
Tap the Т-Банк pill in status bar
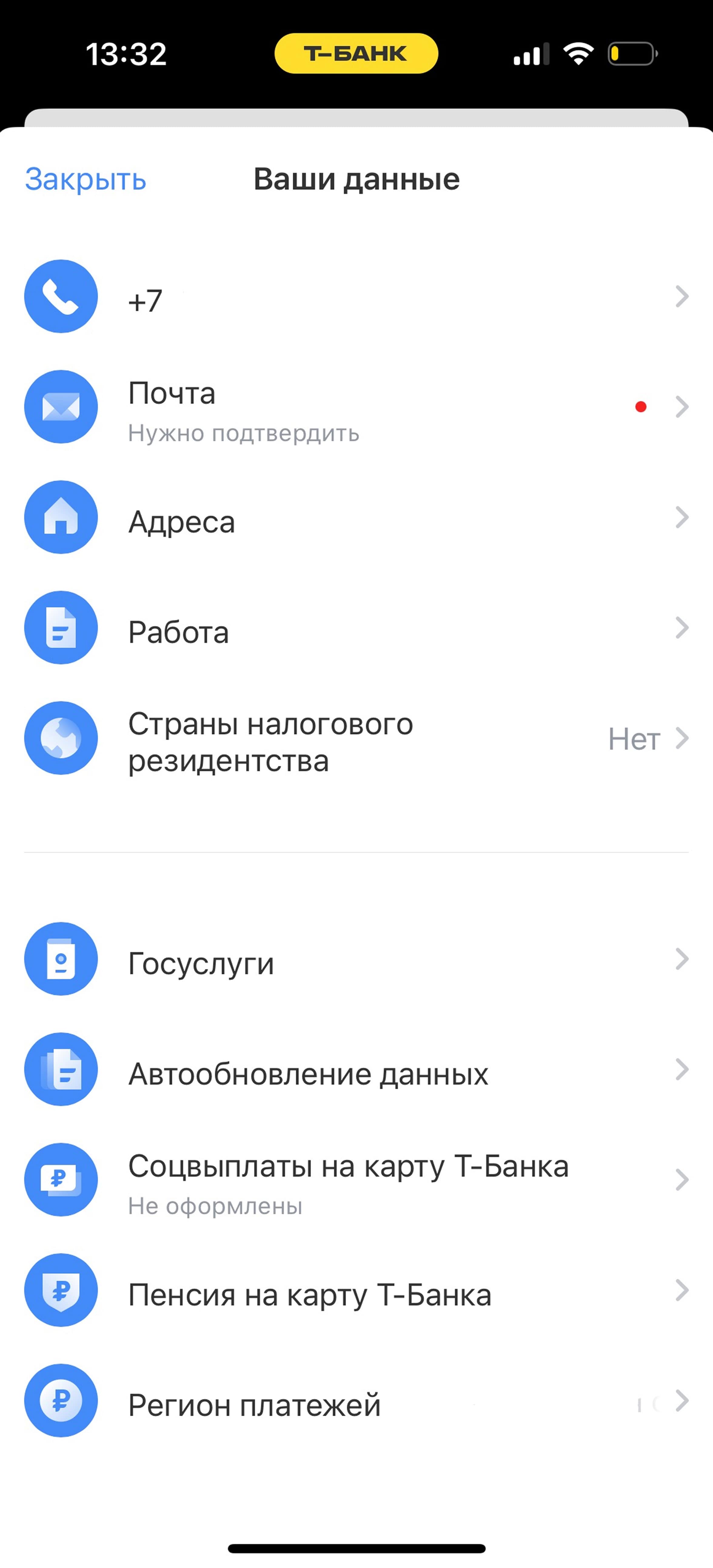tap(356, 54)
